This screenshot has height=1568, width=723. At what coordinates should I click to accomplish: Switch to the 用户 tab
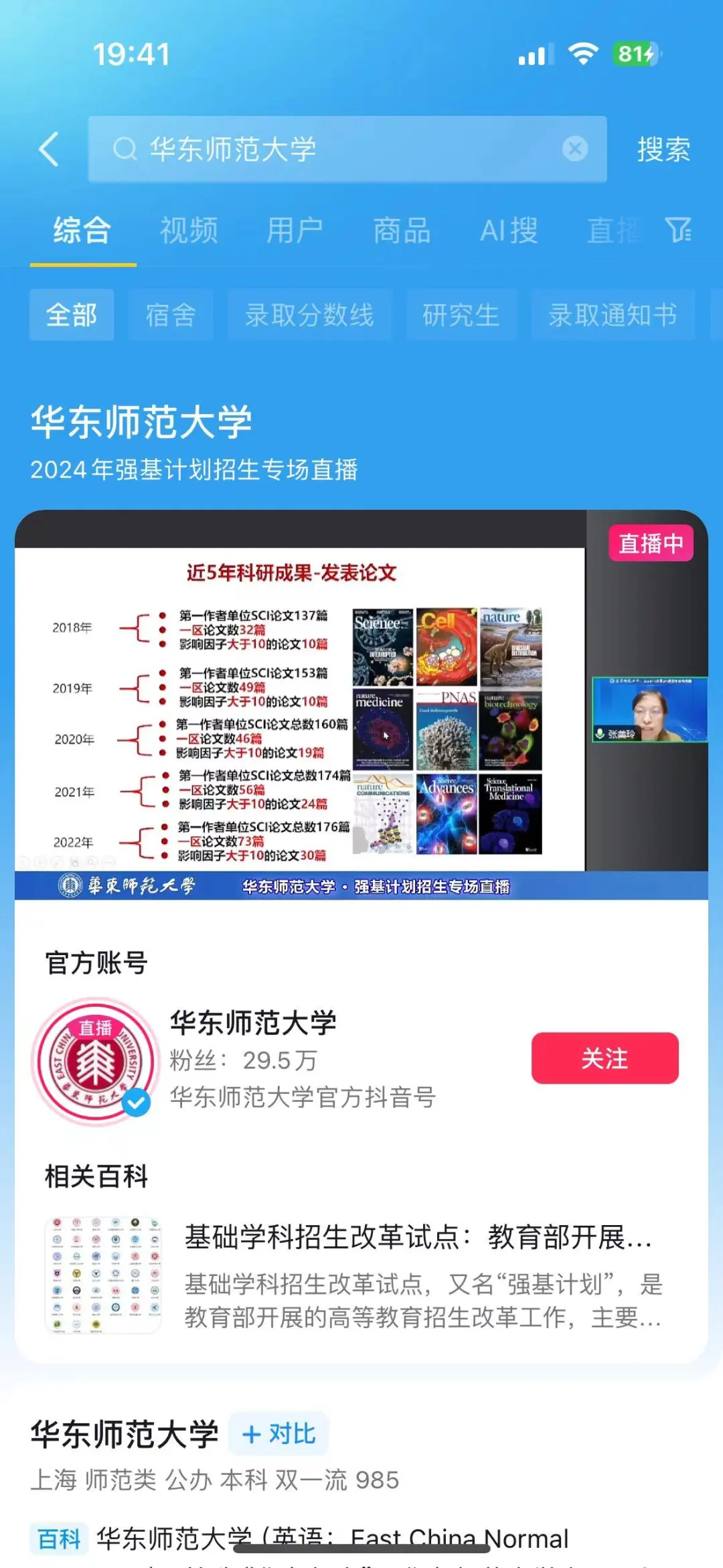pyautogui.click(x=295, y=231)
